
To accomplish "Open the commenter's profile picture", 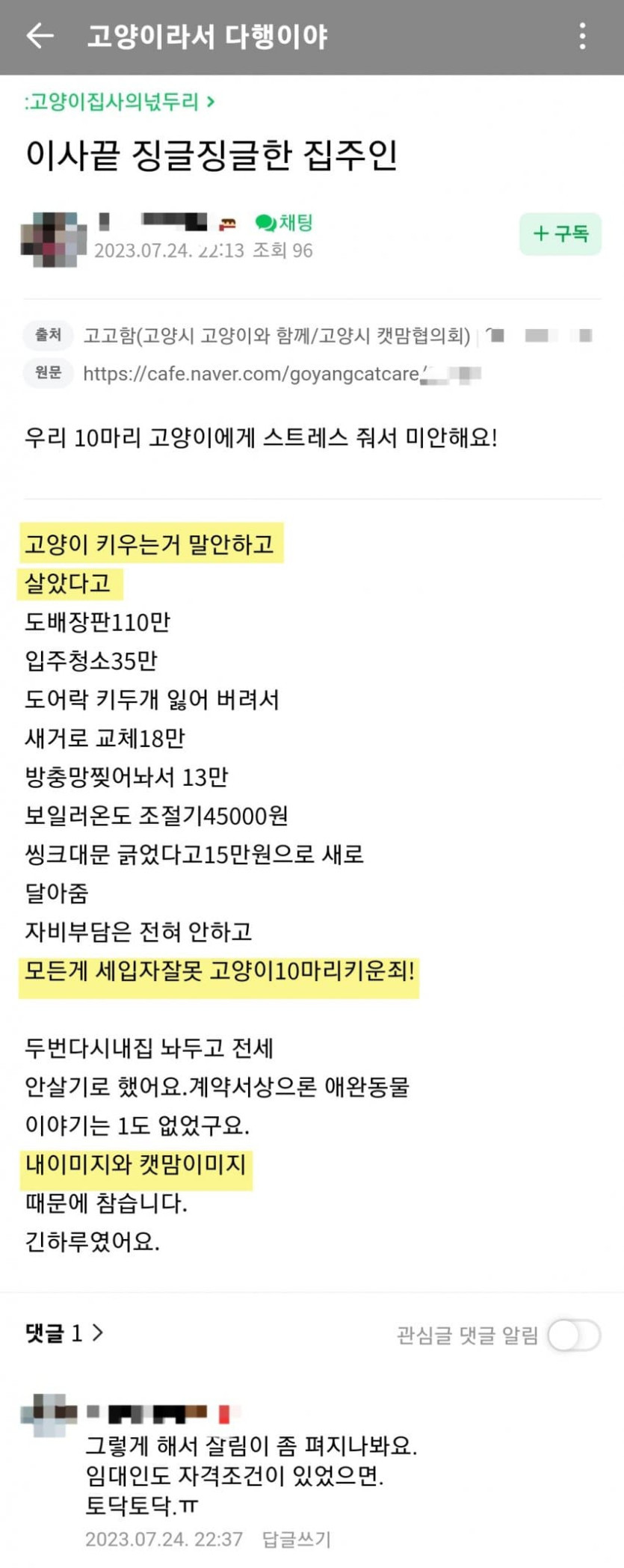I will click(x=49, y=1415).
